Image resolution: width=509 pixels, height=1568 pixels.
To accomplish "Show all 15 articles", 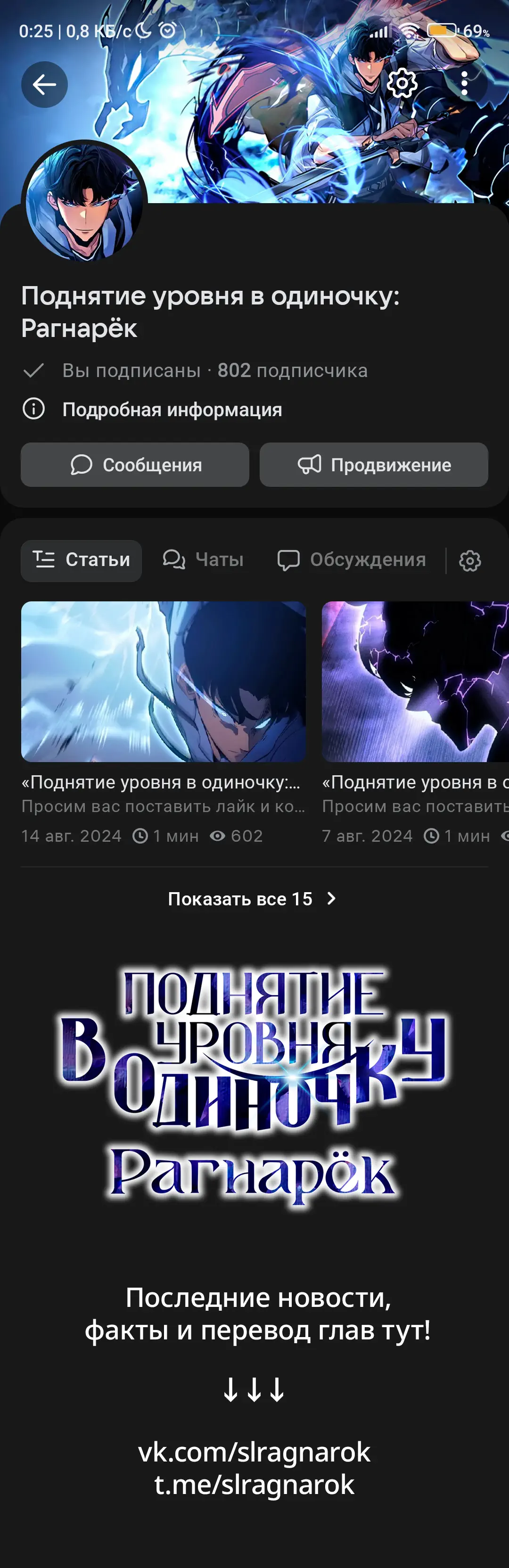I will coord(252,899).
